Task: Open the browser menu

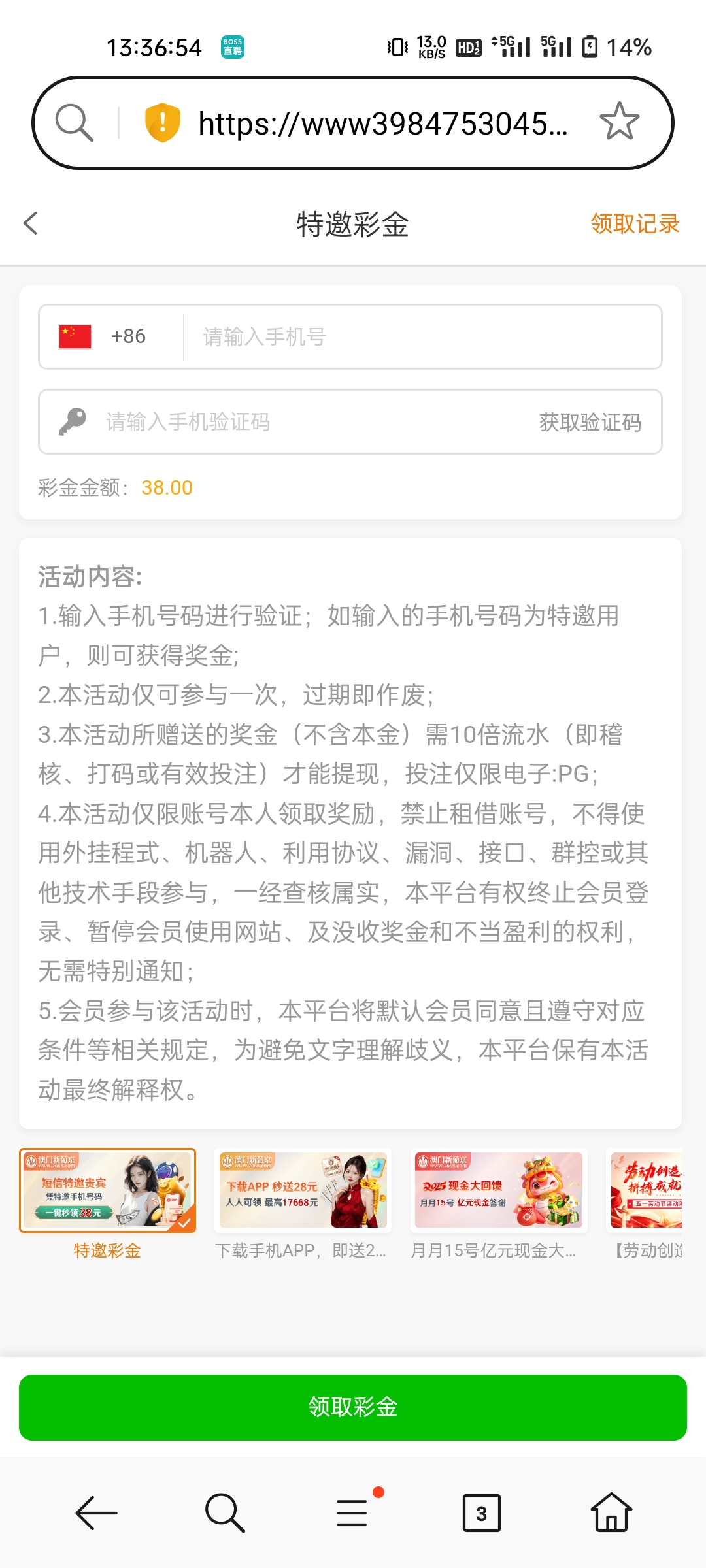Action: coord(353,1512)
